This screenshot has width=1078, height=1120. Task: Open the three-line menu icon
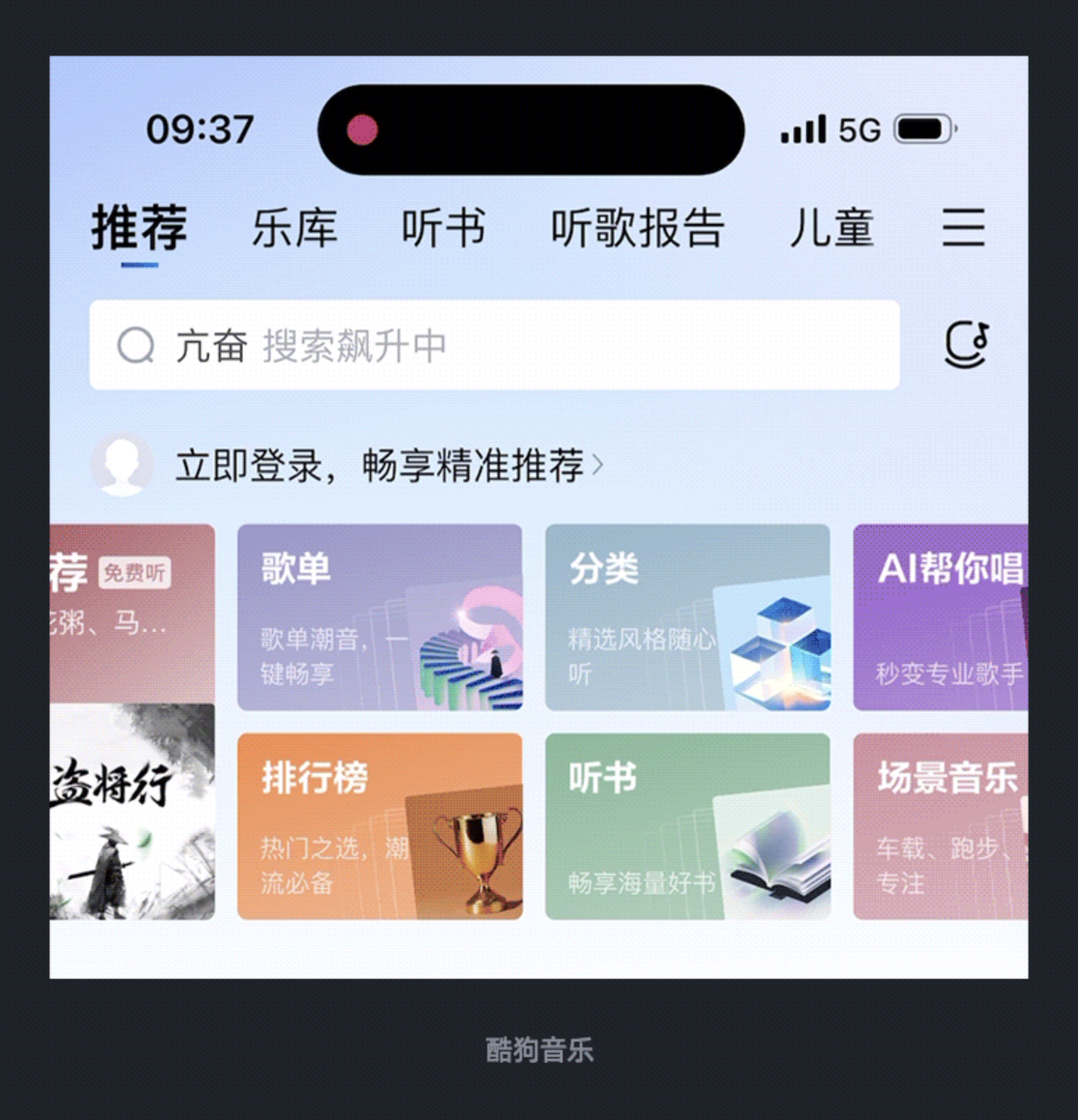963,227
